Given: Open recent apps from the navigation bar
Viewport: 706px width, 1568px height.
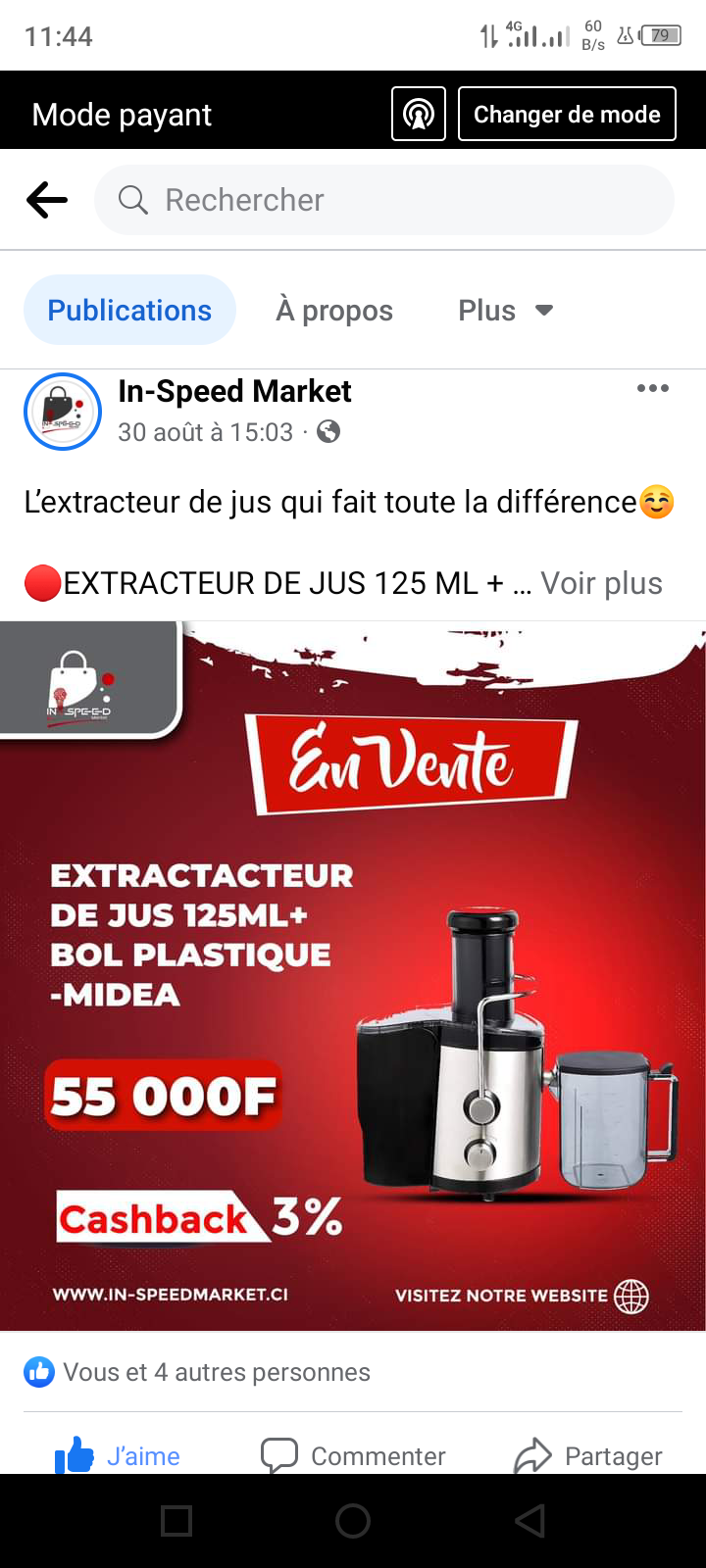Looking at the screenshot, I should [176, 1521].
